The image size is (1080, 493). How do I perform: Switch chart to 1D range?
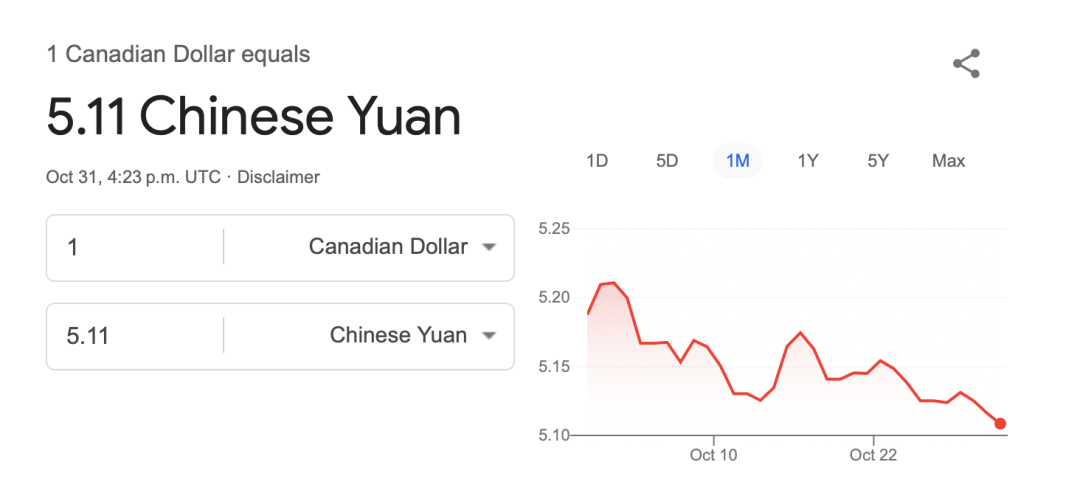[x=597, y=161]
